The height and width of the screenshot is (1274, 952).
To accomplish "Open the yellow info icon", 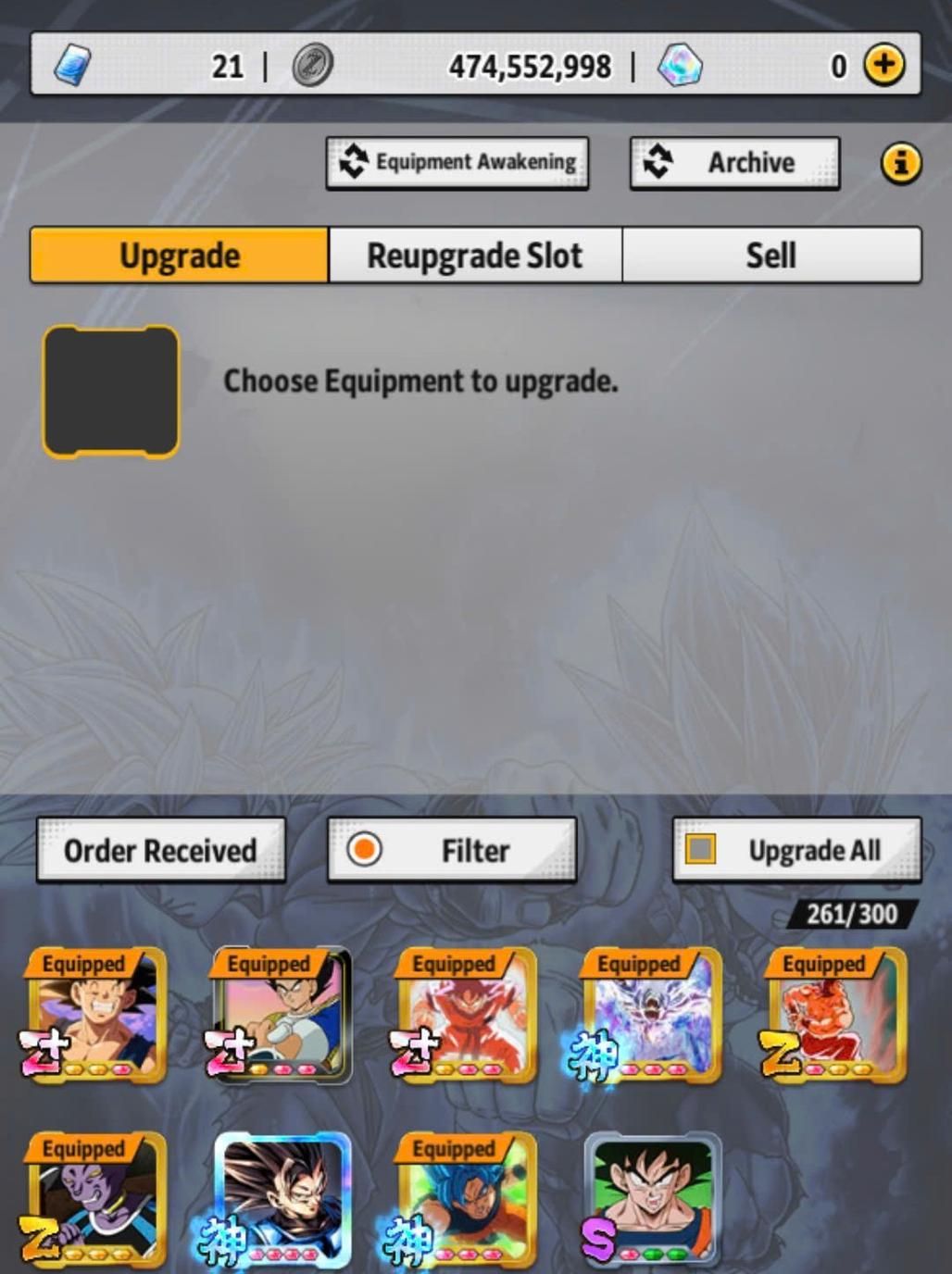I will (900, 164).
